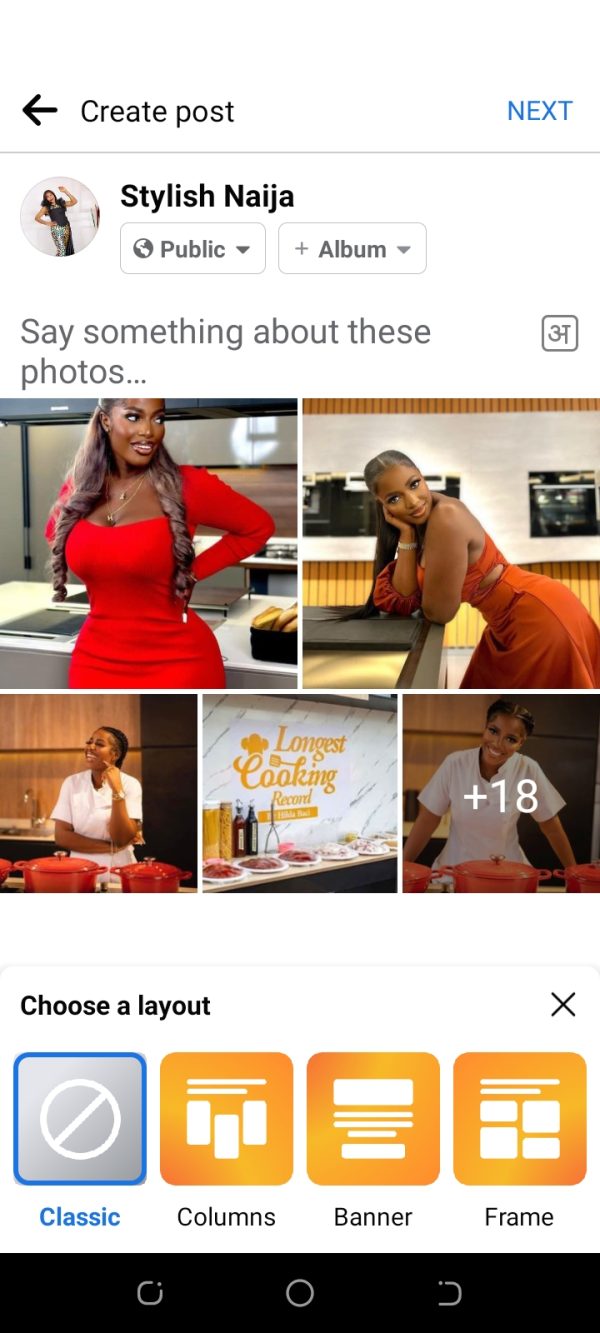Tap the system home button
Screen dimensions: 600x1333
(x=300, y=1294)
